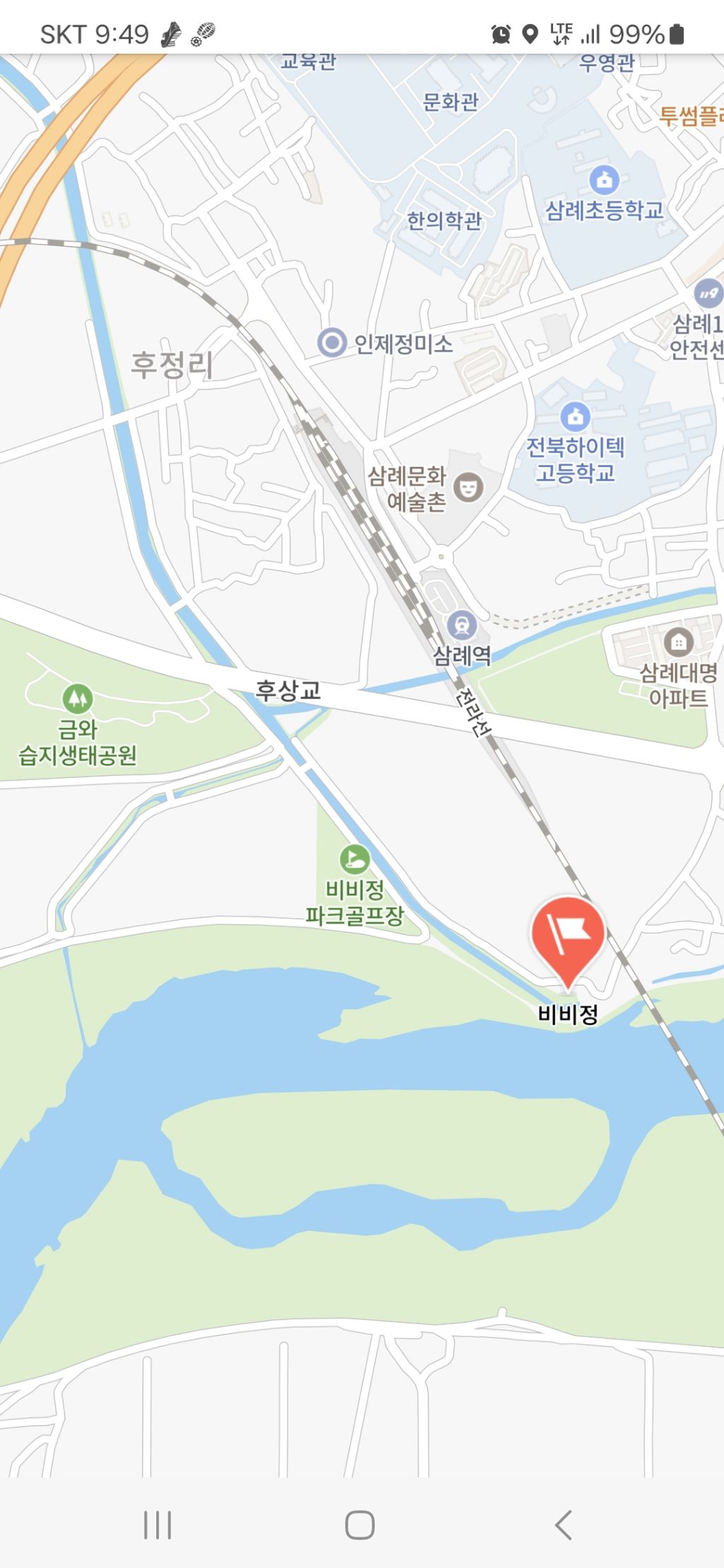The width and height of the screenshot is (724, 1568).
Task: Select the 삼례역 train station marker
Action: [462, 625]
